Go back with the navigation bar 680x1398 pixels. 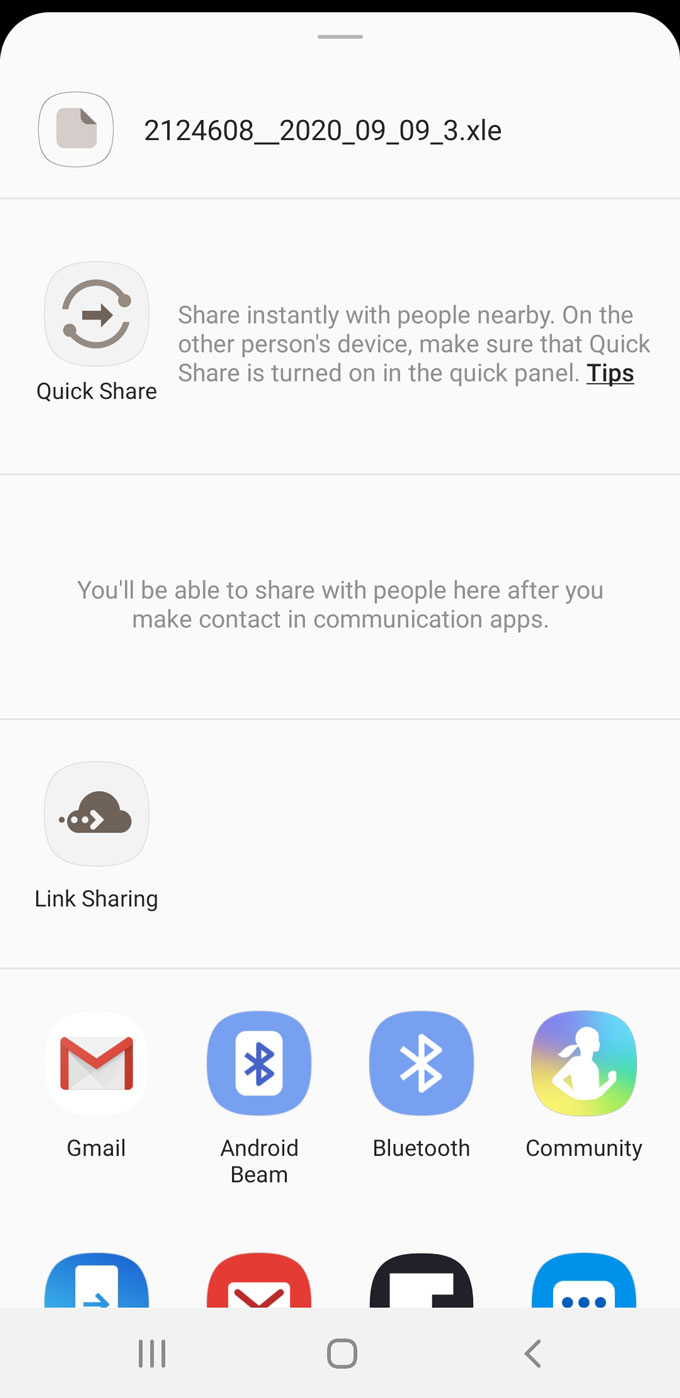coord(532,1353)
